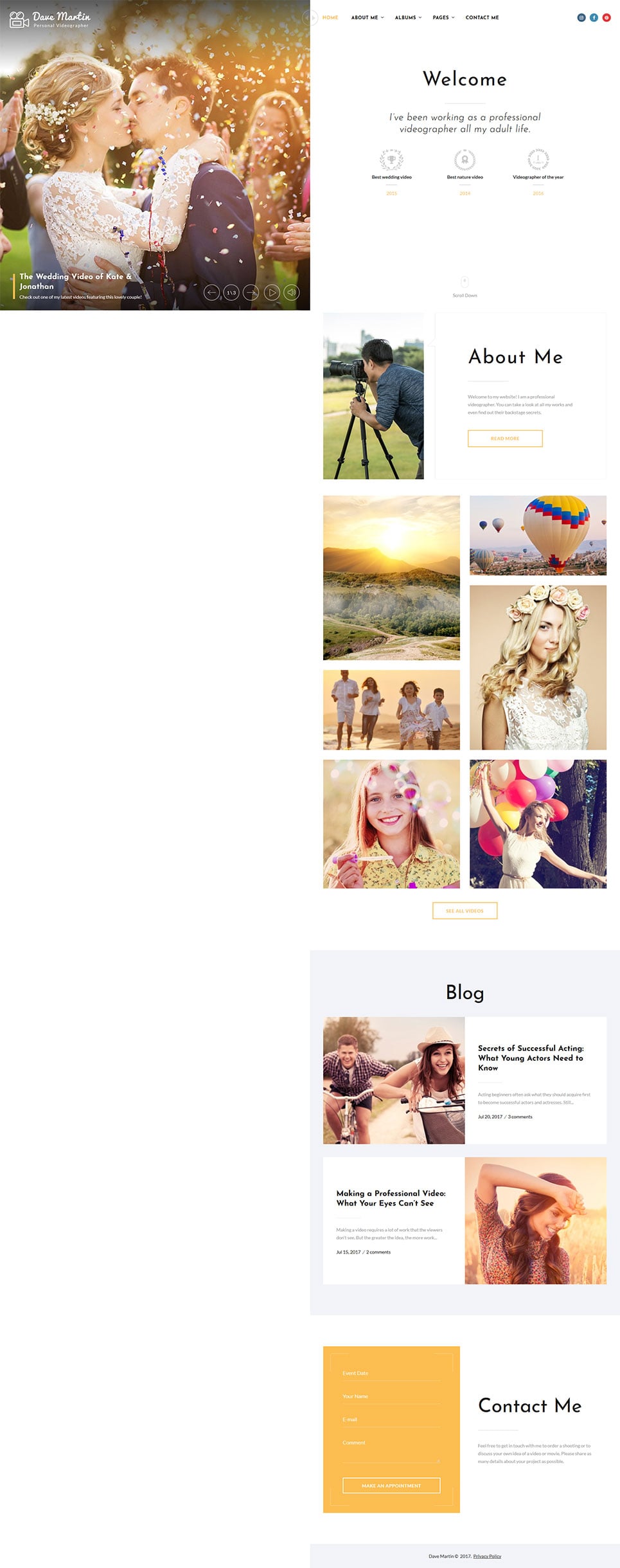Open Secrets of Successful Acting blog post
Screen dimensions: 620x1568
tap(531, 1058)
